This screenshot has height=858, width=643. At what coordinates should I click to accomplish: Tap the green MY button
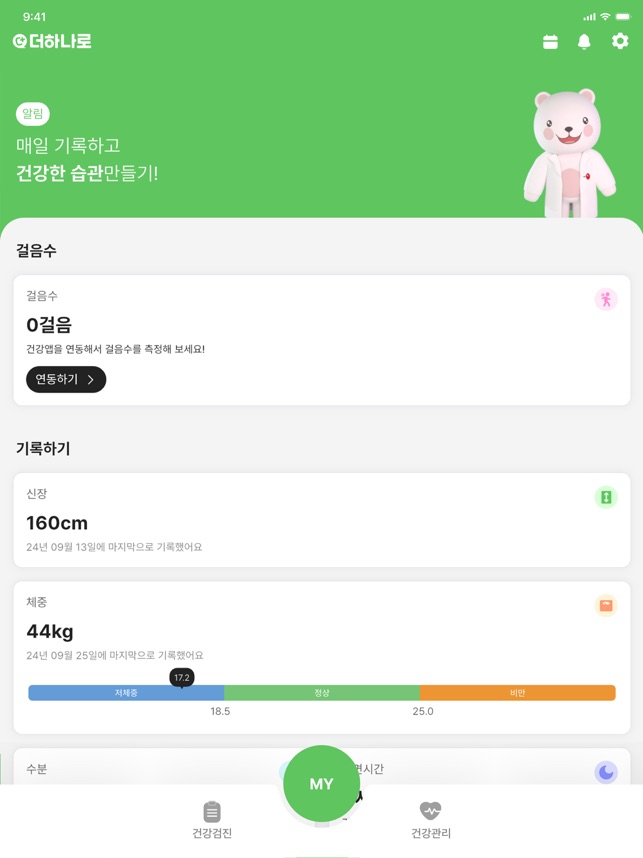click(321, 783)
